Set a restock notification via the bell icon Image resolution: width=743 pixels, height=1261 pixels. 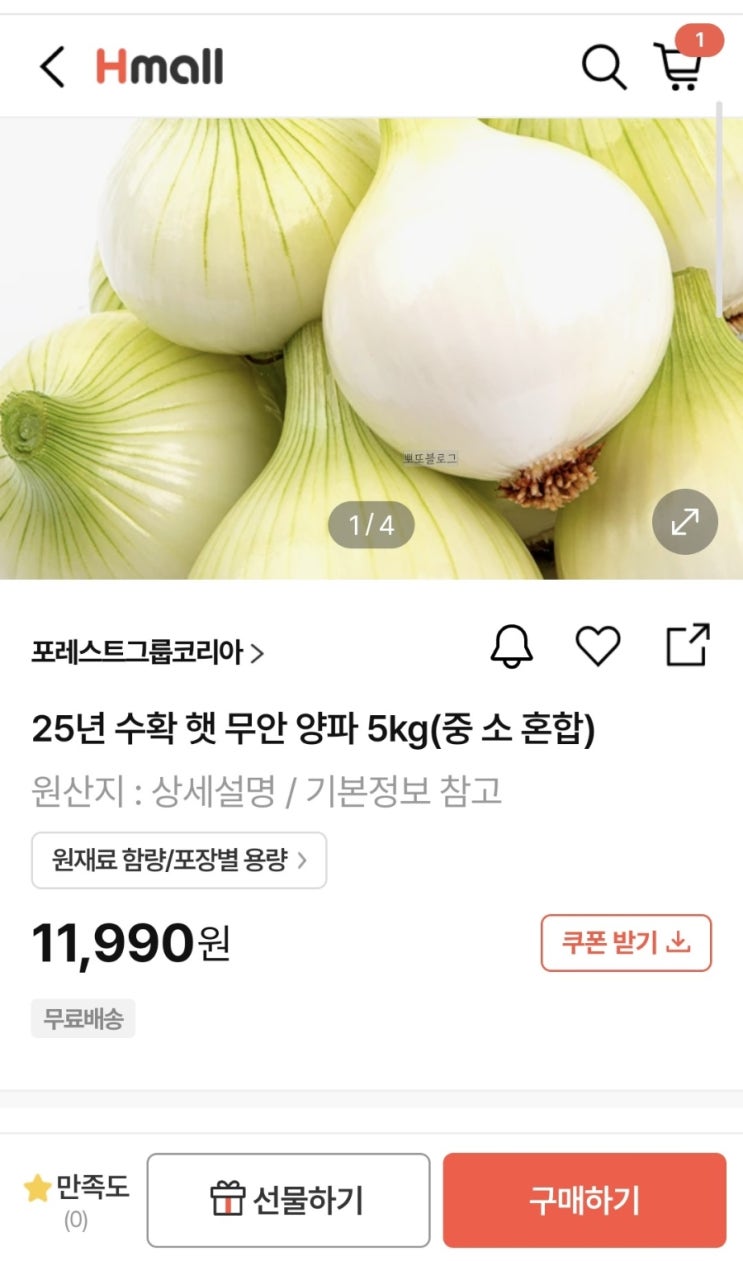pyautogui.click(x=513, y=647)
